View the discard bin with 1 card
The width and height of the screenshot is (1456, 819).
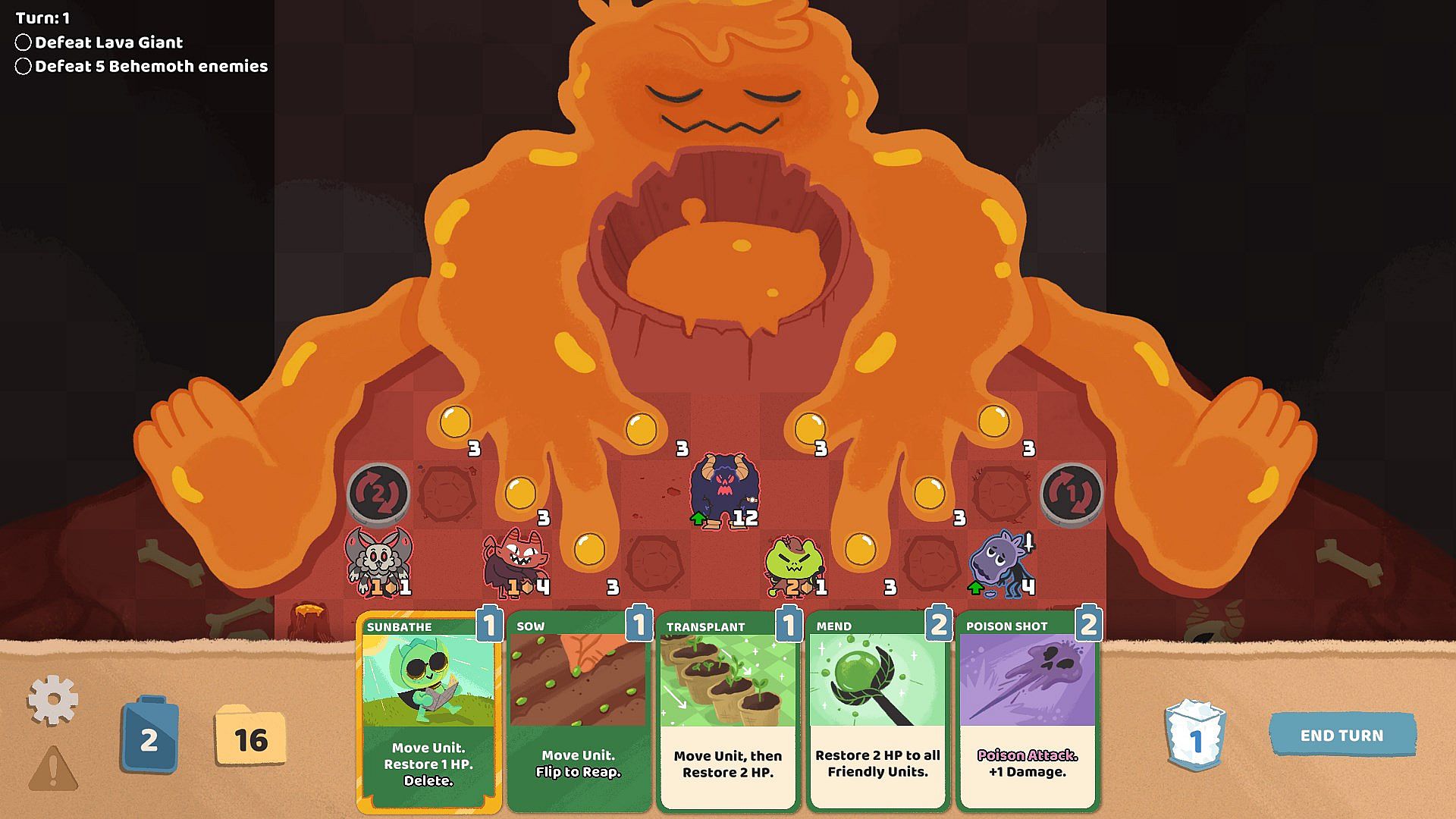pos(1195,736)
